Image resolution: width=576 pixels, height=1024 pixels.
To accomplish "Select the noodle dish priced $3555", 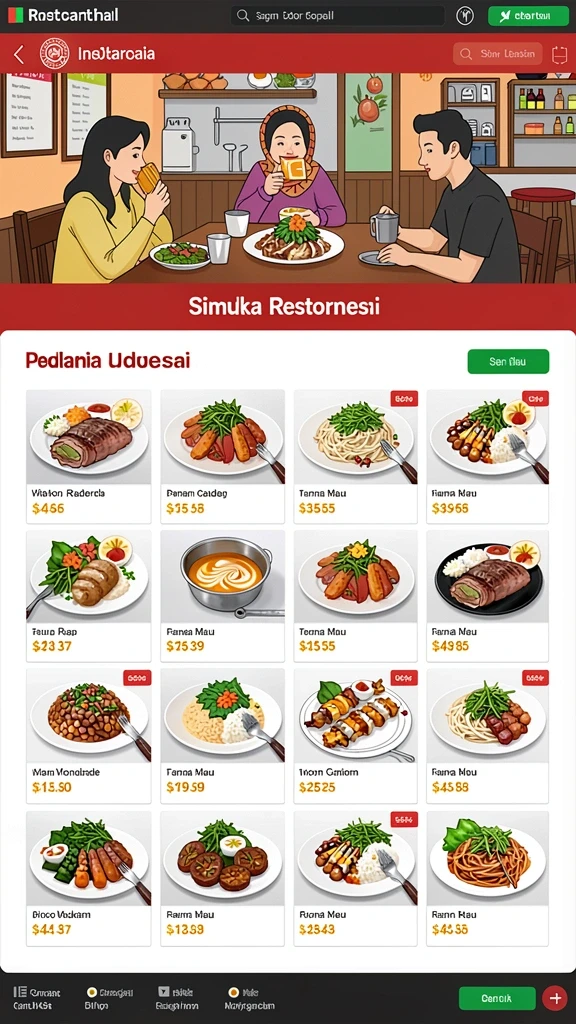I will (355, 456).
